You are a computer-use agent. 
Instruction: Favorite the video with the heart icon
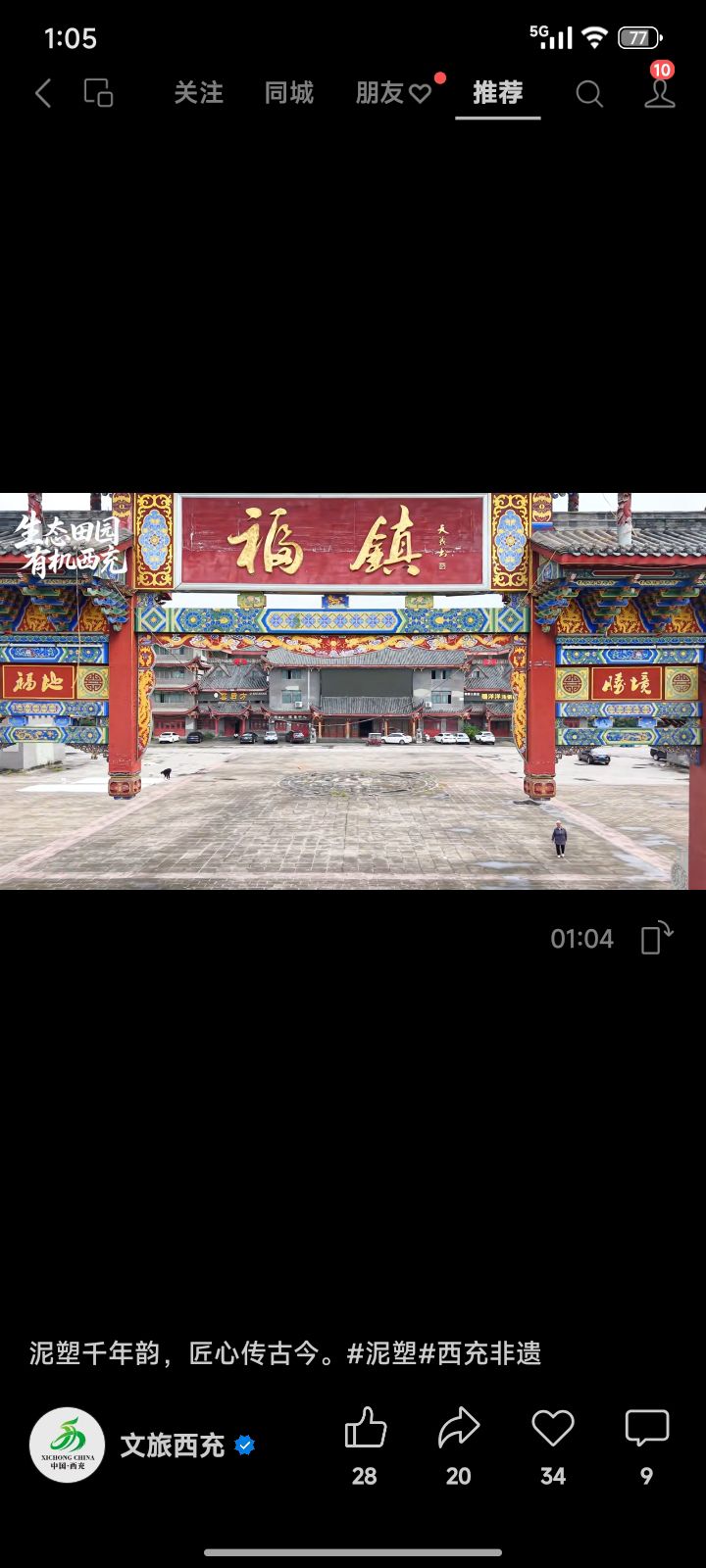pyautogui.click(x=552, y=1430)
